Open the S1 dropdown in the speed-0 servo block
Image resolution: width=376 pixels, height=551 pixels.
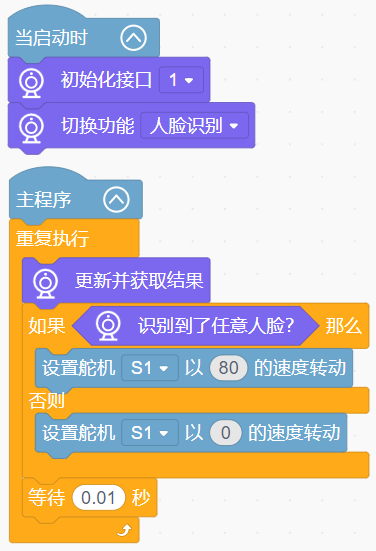(x=150, y=433)
